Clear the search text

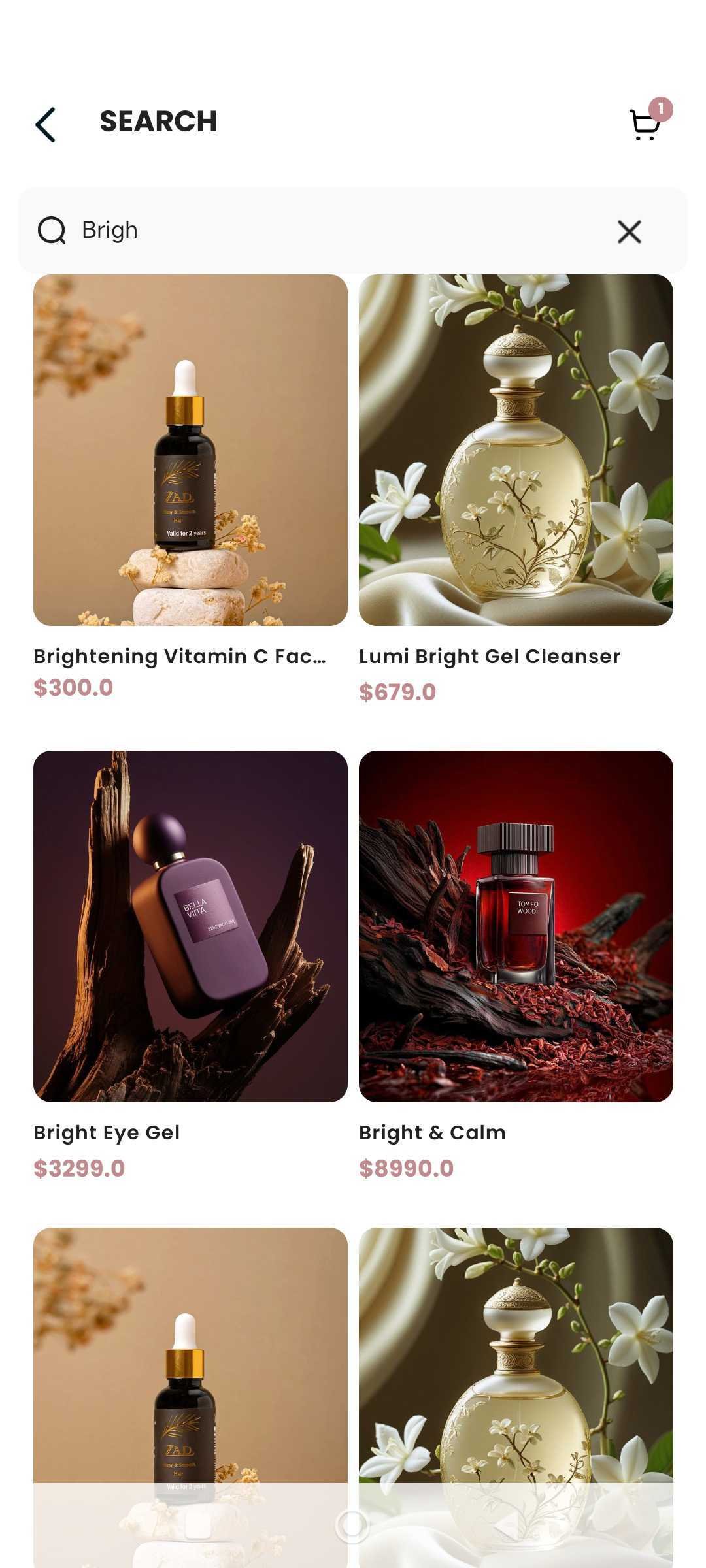629,231
